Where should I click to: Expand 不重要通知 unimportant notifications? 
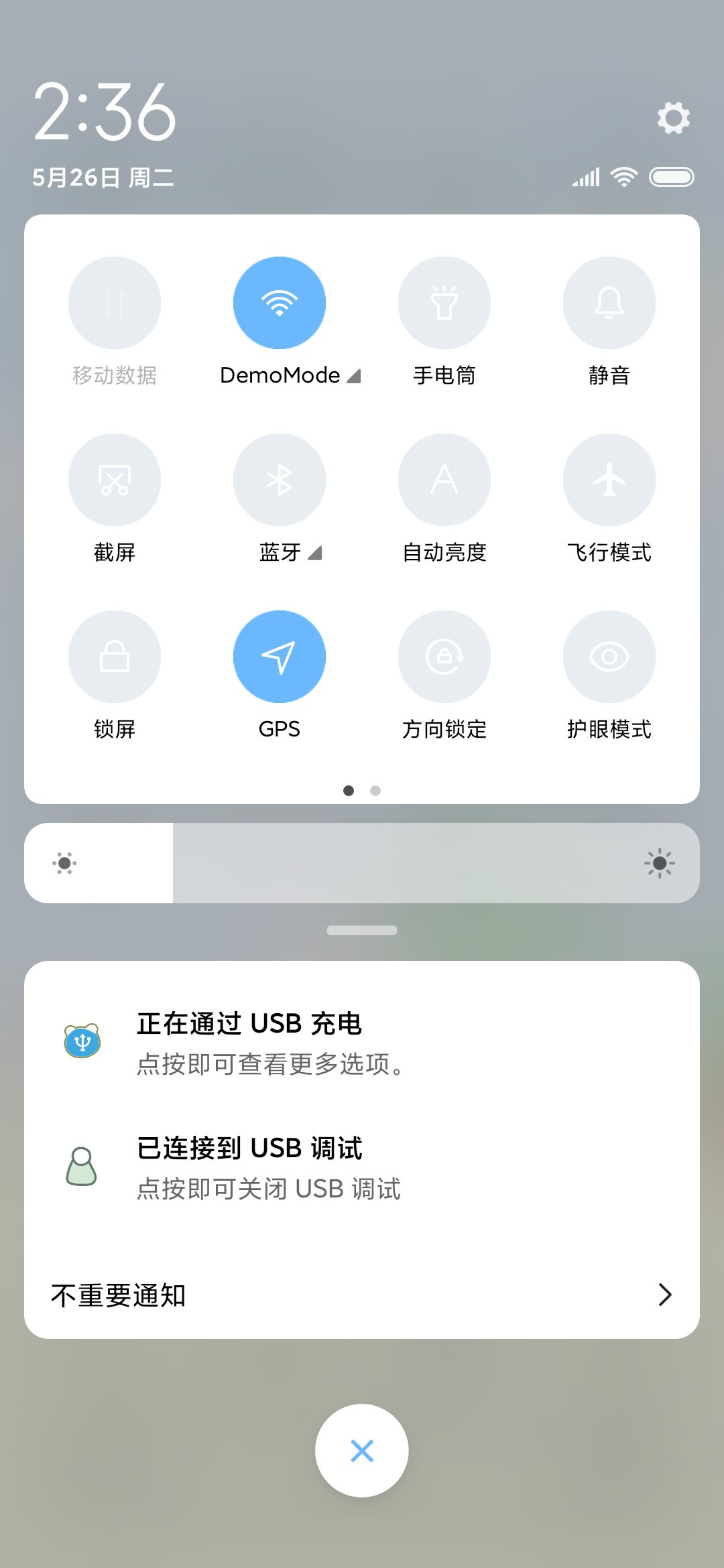(x=362, y=1295)
